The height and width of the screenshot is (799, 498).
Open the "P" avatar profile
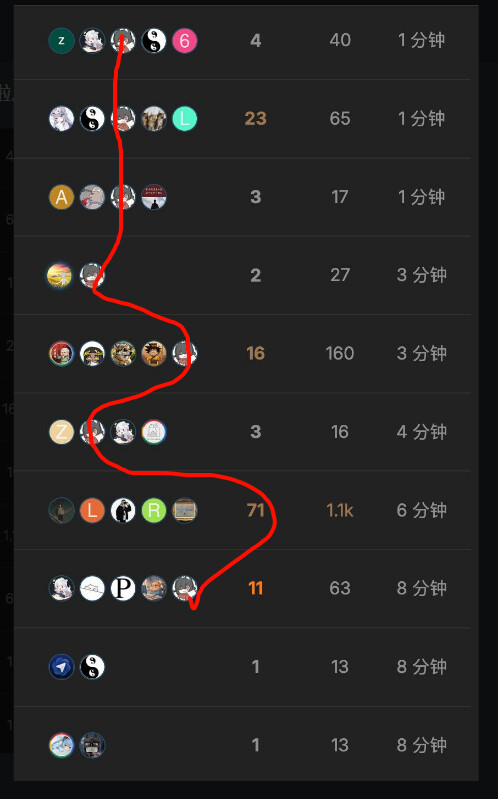click(x=123, y=588)
